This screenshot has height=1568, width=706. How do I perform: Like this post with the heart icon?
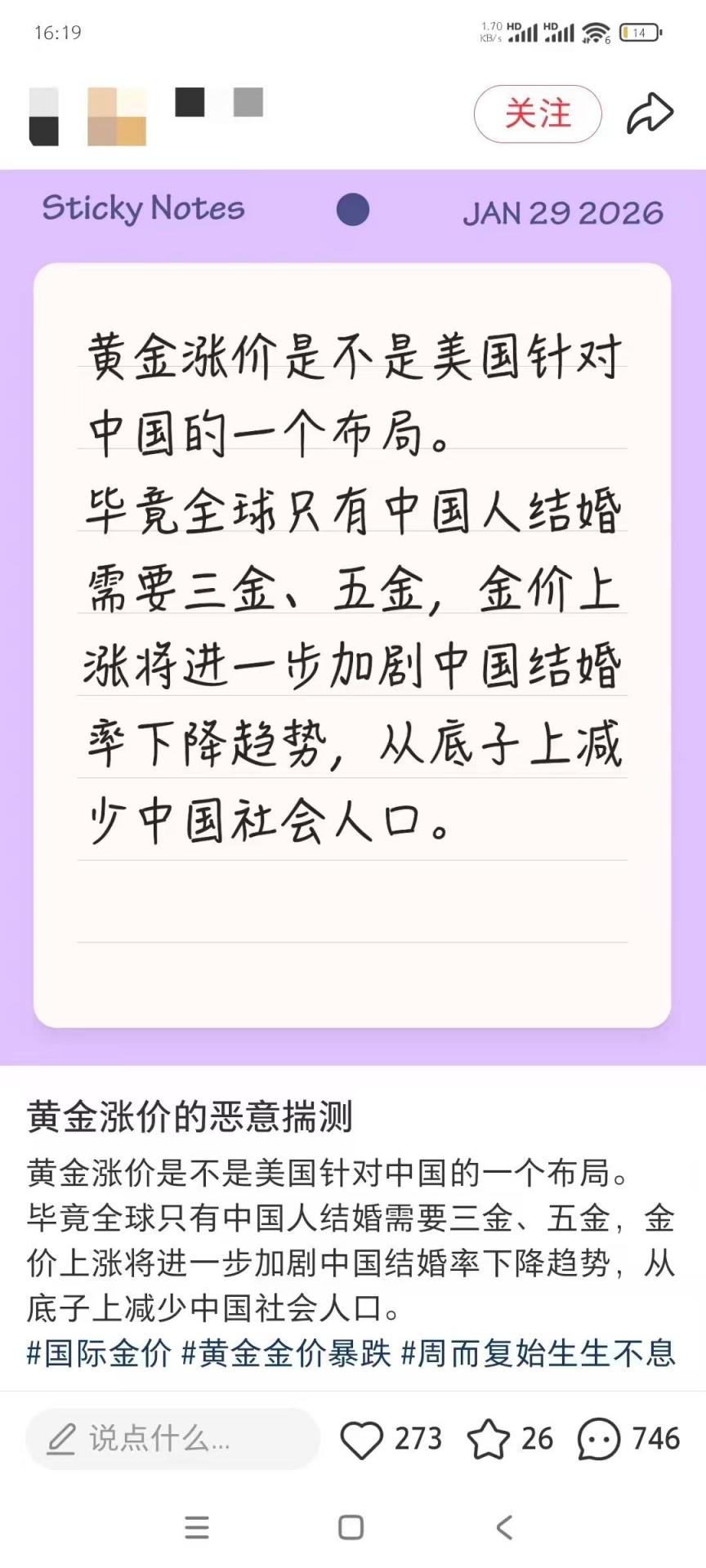[361, 1439]
